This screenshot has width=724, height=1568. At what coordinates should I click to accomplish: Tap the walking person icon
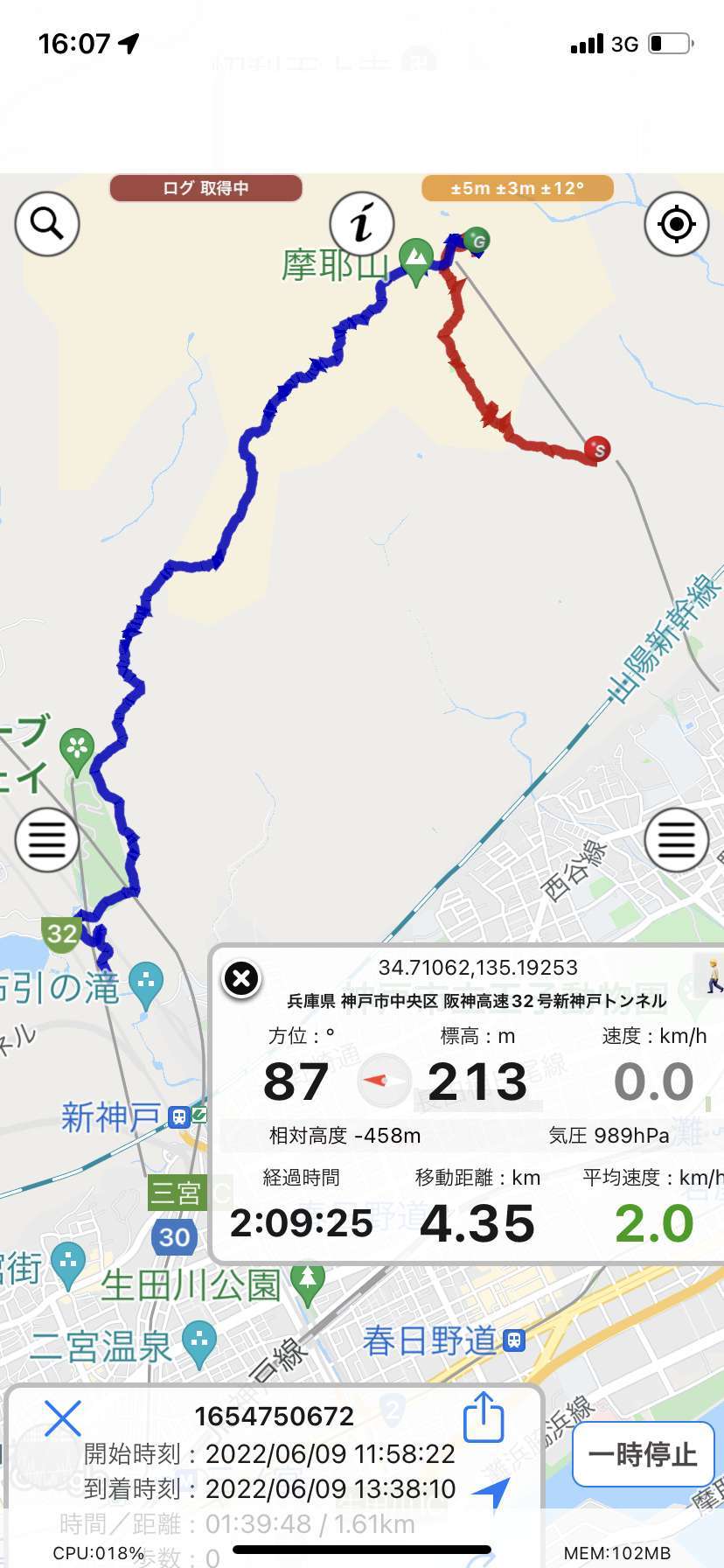click(713, 975)
